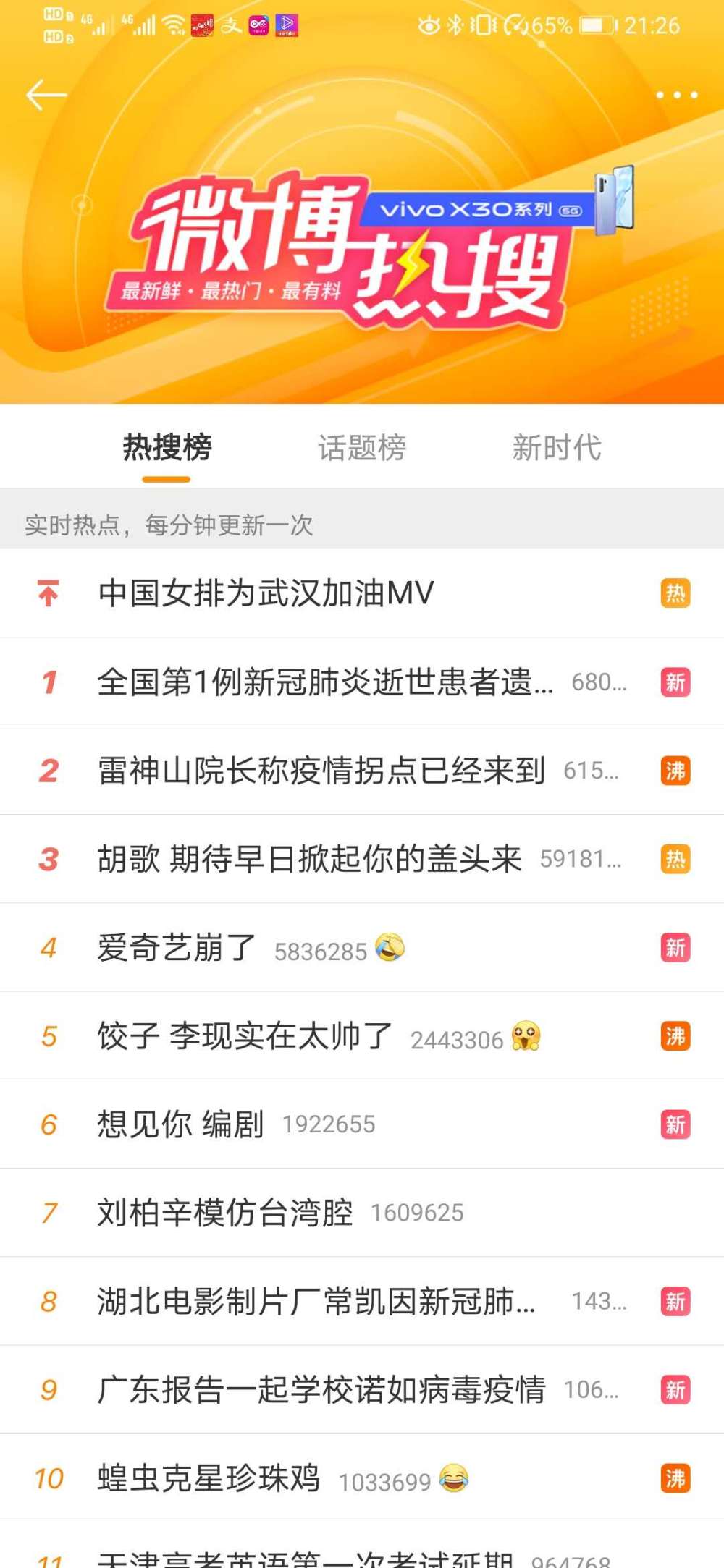Open pinned topic 中国女排为武汉加油MV
The image size is (724, 1568).
pyautogui.click(x=362, y=593)
